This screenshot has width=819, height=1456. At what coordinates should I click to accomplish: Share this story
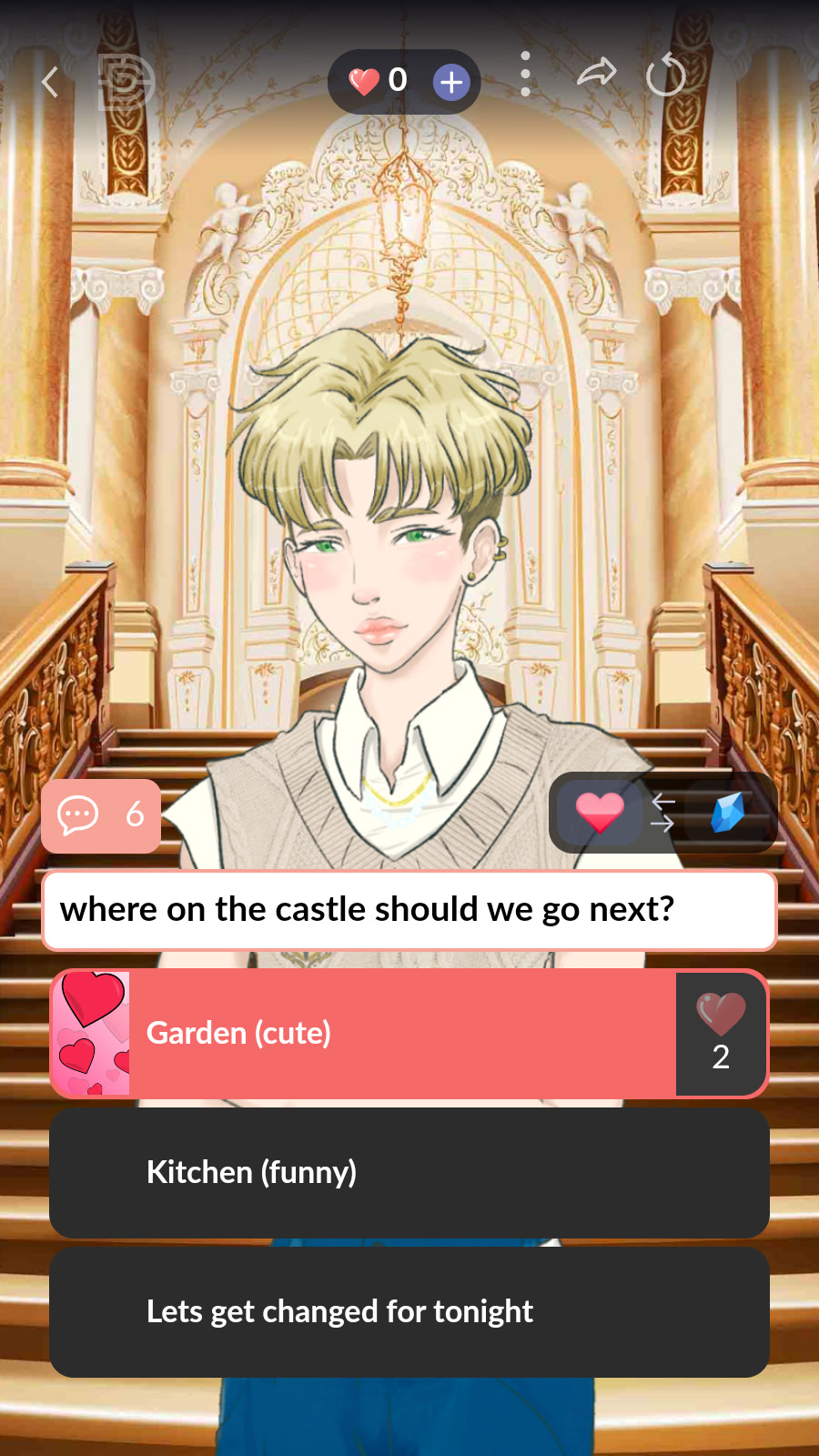597,74
